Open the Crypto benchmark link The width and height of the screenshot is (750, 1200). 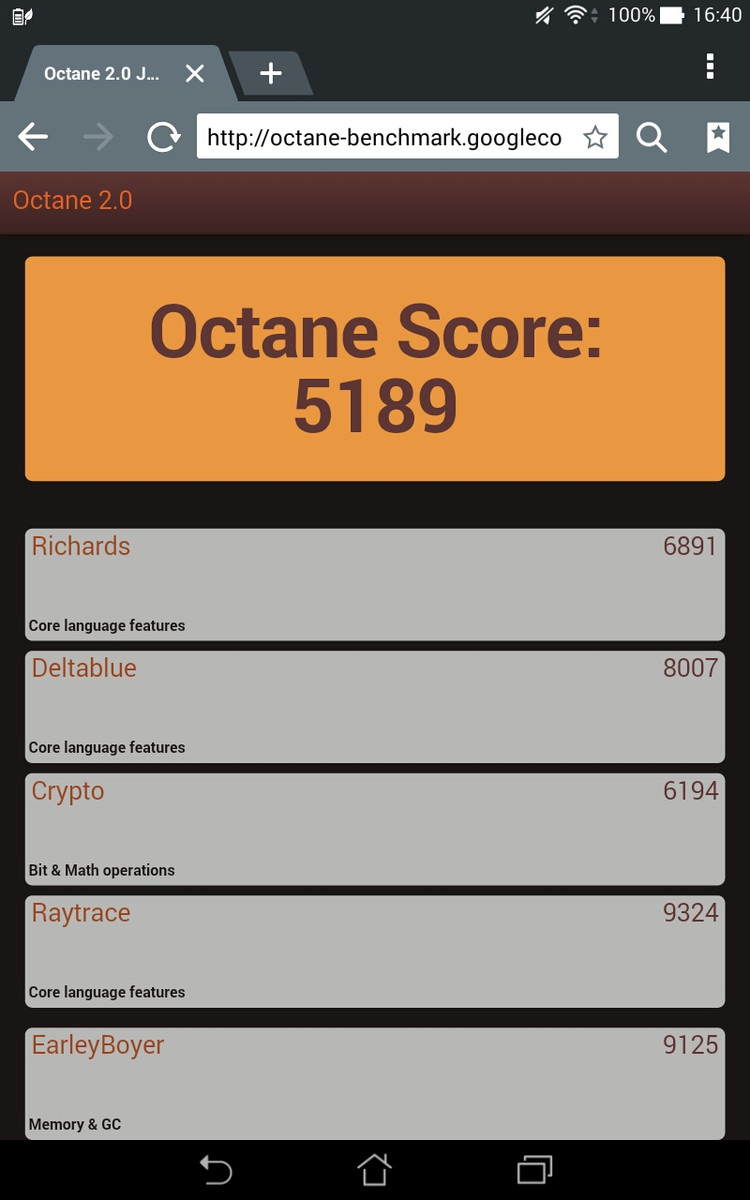pyautogui.click(x=68, y=791)
